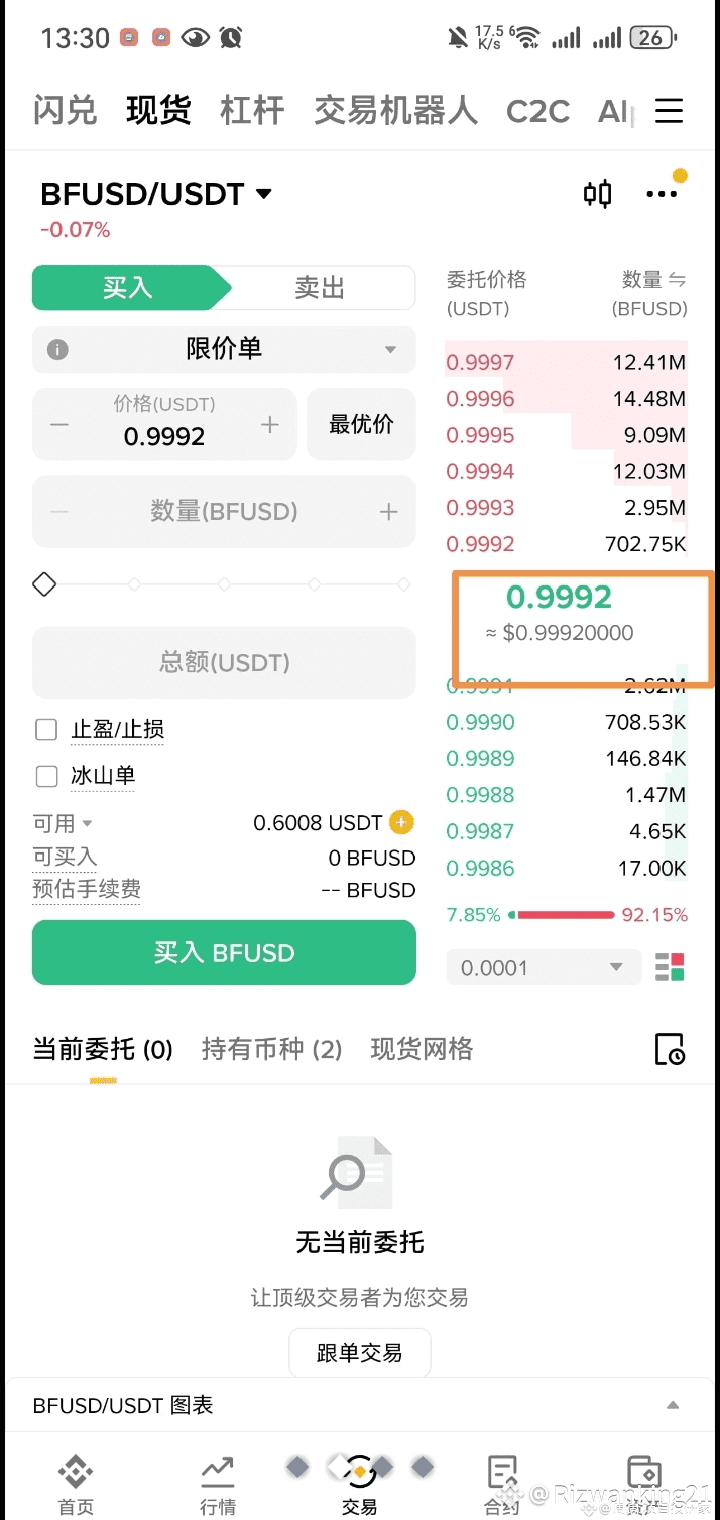
Task: Switch to the 卖出 sell tab
Action: point(319,288)
